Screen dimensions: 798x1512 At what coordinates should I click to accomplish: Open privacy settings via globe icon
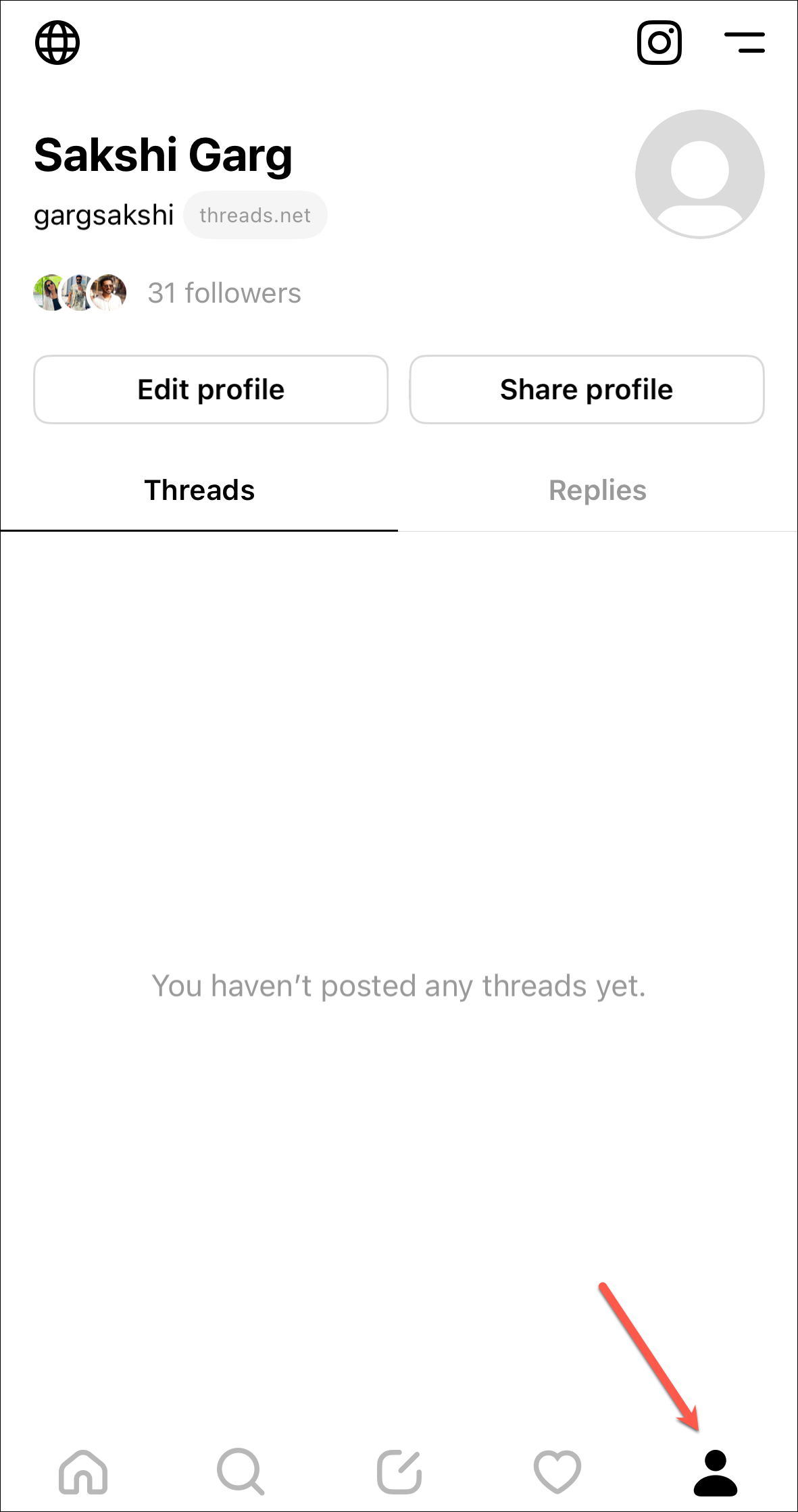(57, 43)
